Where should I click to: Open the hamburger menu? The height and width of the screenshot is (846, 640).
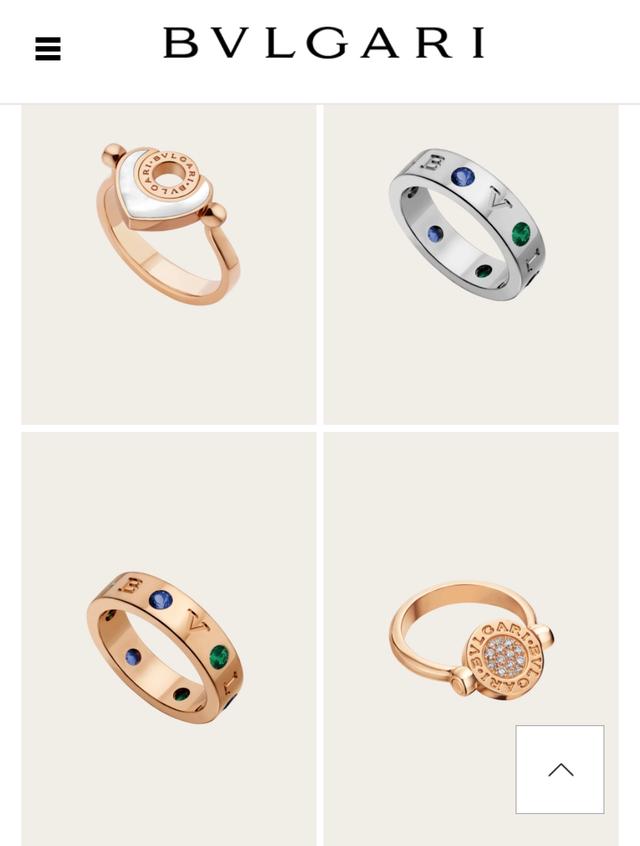(x=48, y=48)
